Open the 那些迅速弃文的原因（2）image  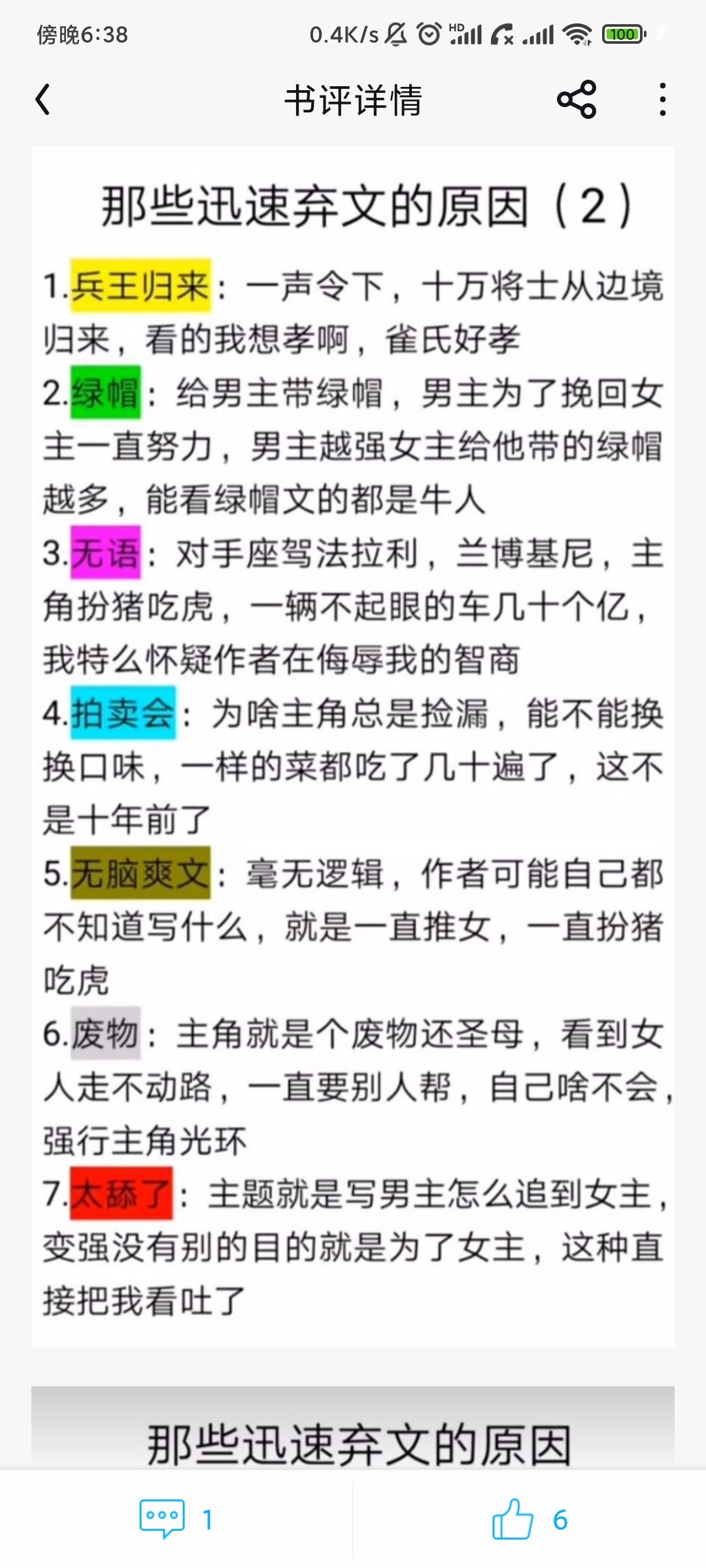(353, 747)
